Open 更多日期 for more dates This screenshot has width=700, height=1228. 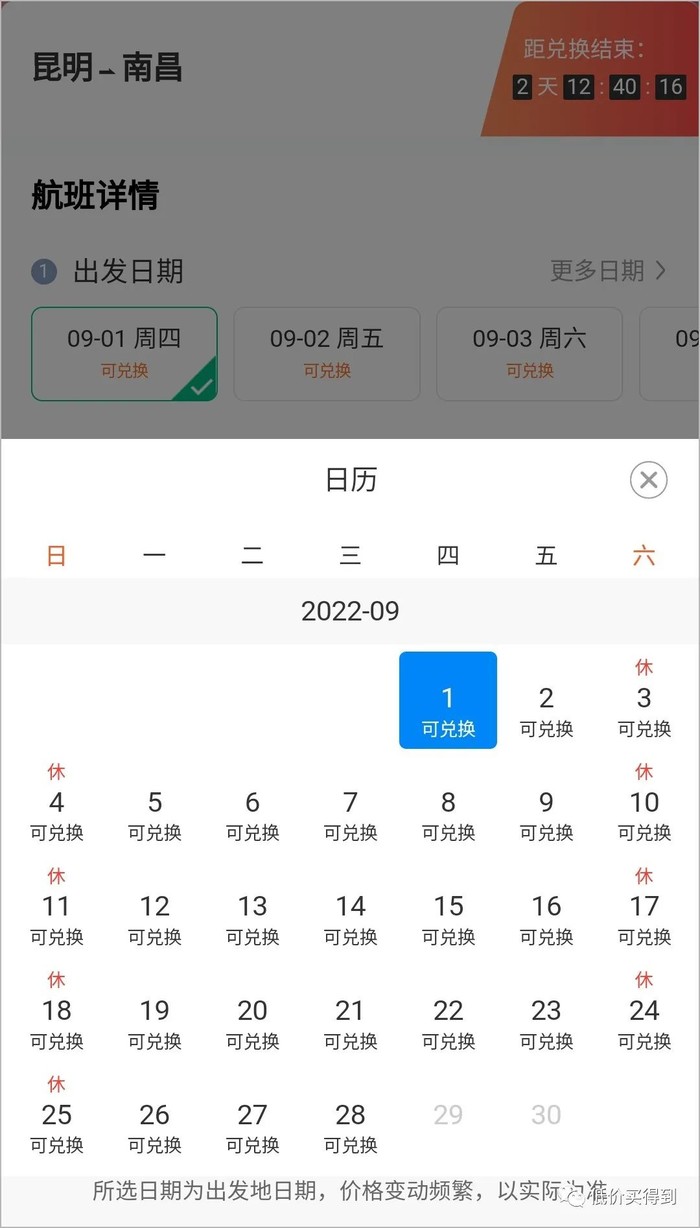608,271
